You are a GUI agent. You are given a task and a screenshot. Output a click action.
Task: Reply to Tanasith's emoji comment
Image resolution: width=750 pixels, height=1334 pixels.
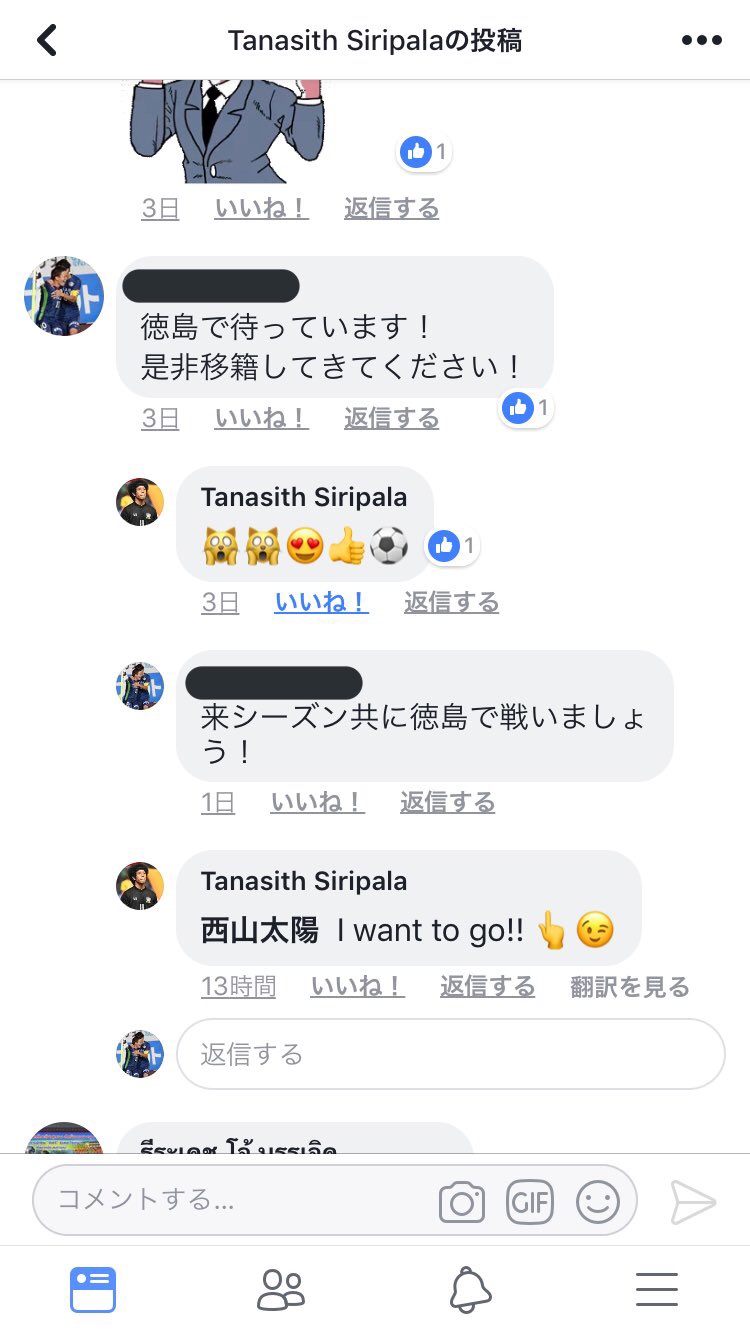click(x=451, y=602)
